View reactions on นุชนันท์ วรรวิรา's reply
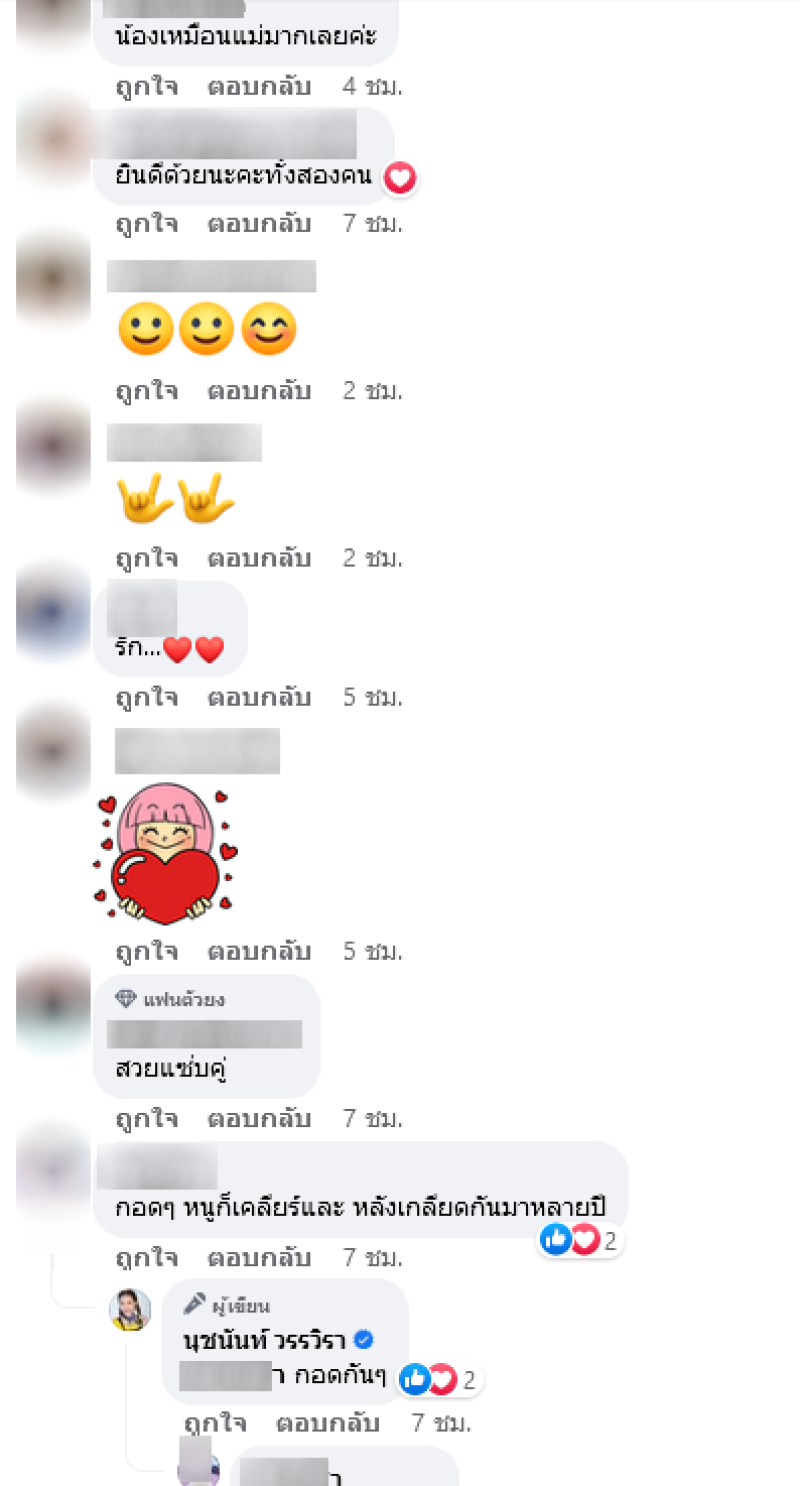Screen dimensions: 800x1486 click(440, 1380)
